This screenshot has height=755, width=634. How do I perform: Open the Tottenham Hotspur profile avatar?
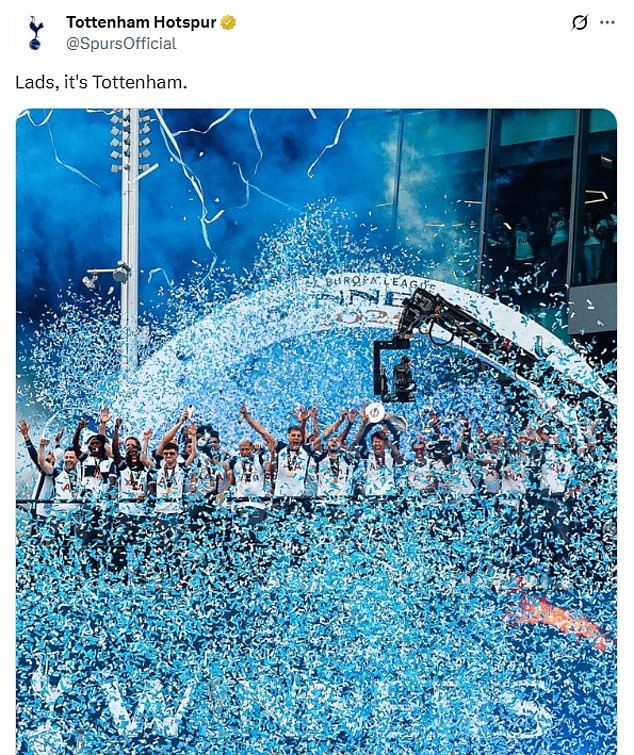click(x=36, y=33)
